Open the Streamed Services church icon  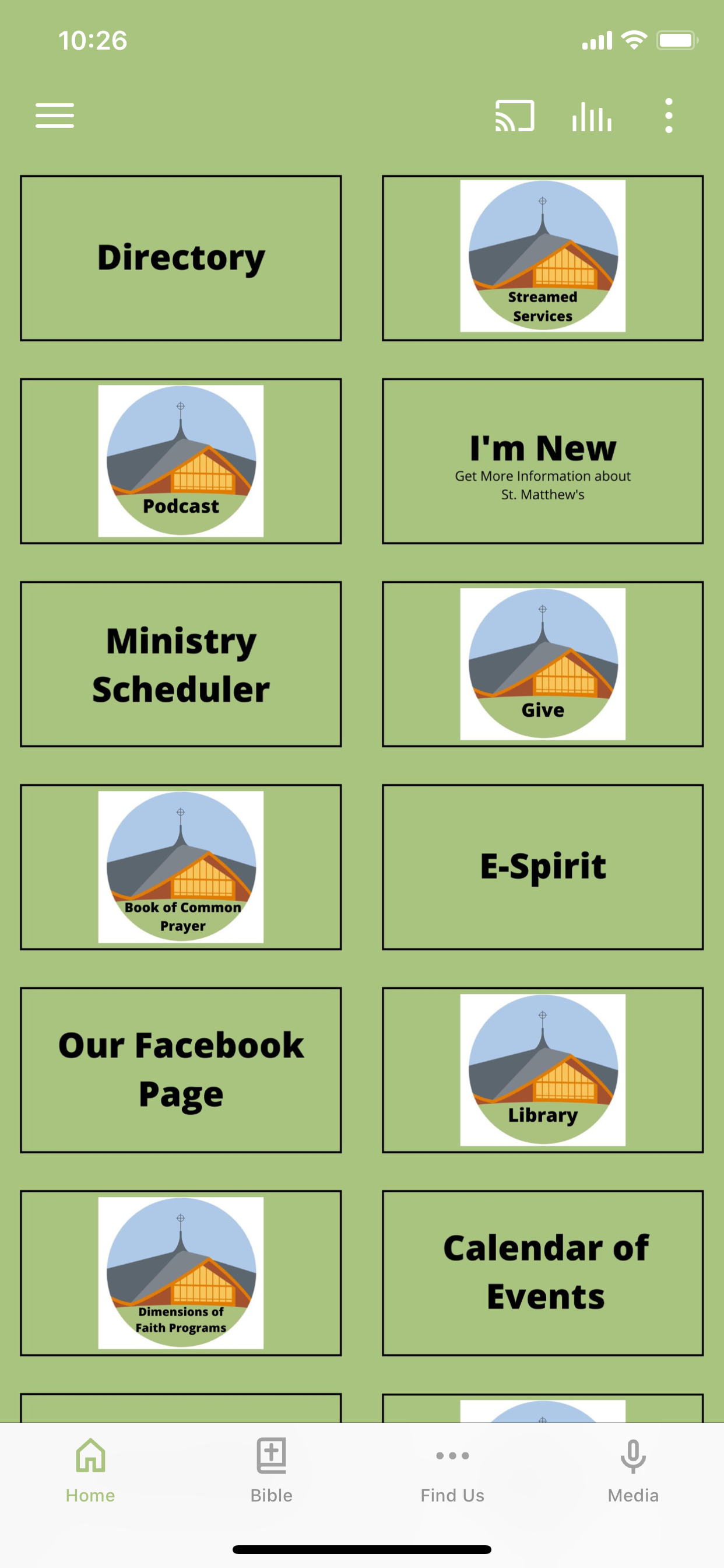click(x=543, y=256)
